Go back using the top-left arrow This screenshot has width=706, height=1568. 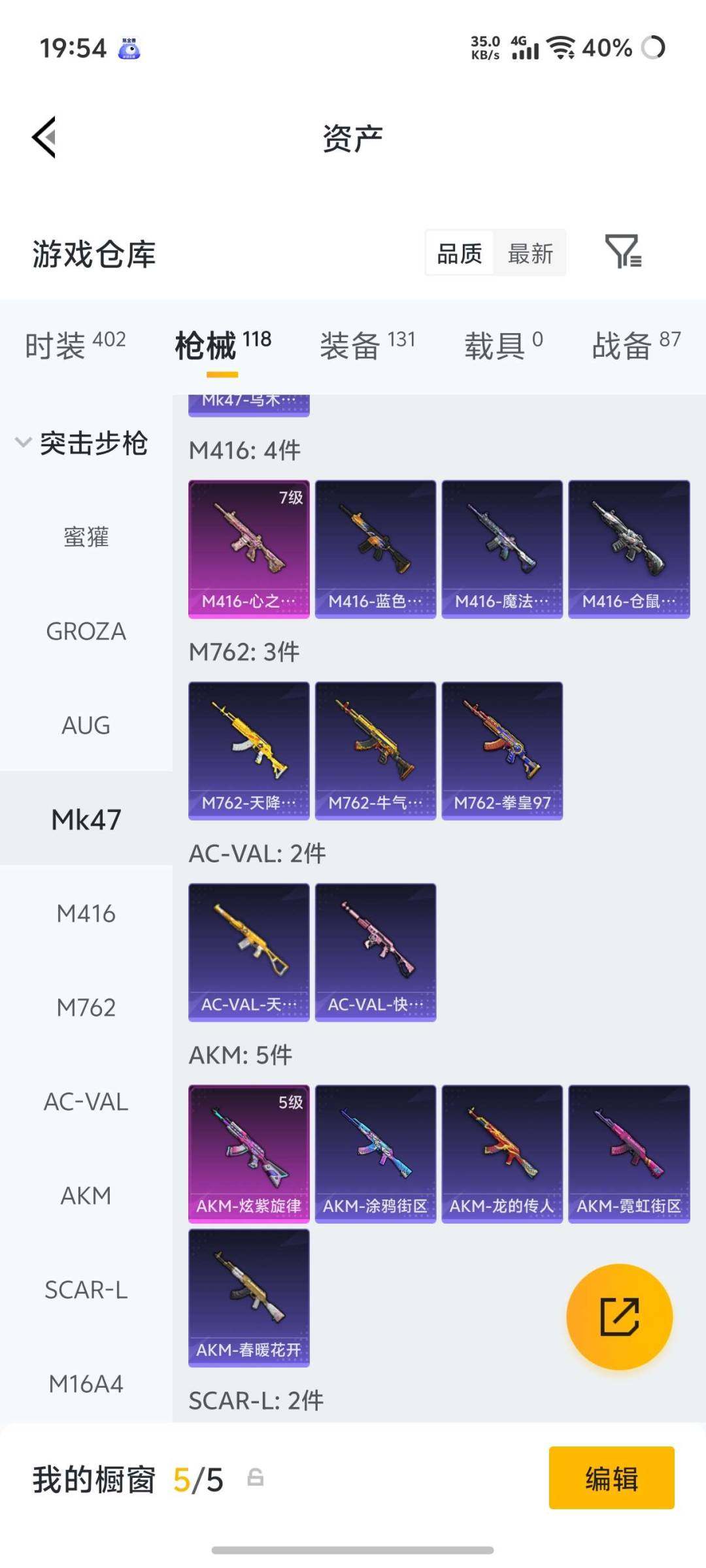44,137
